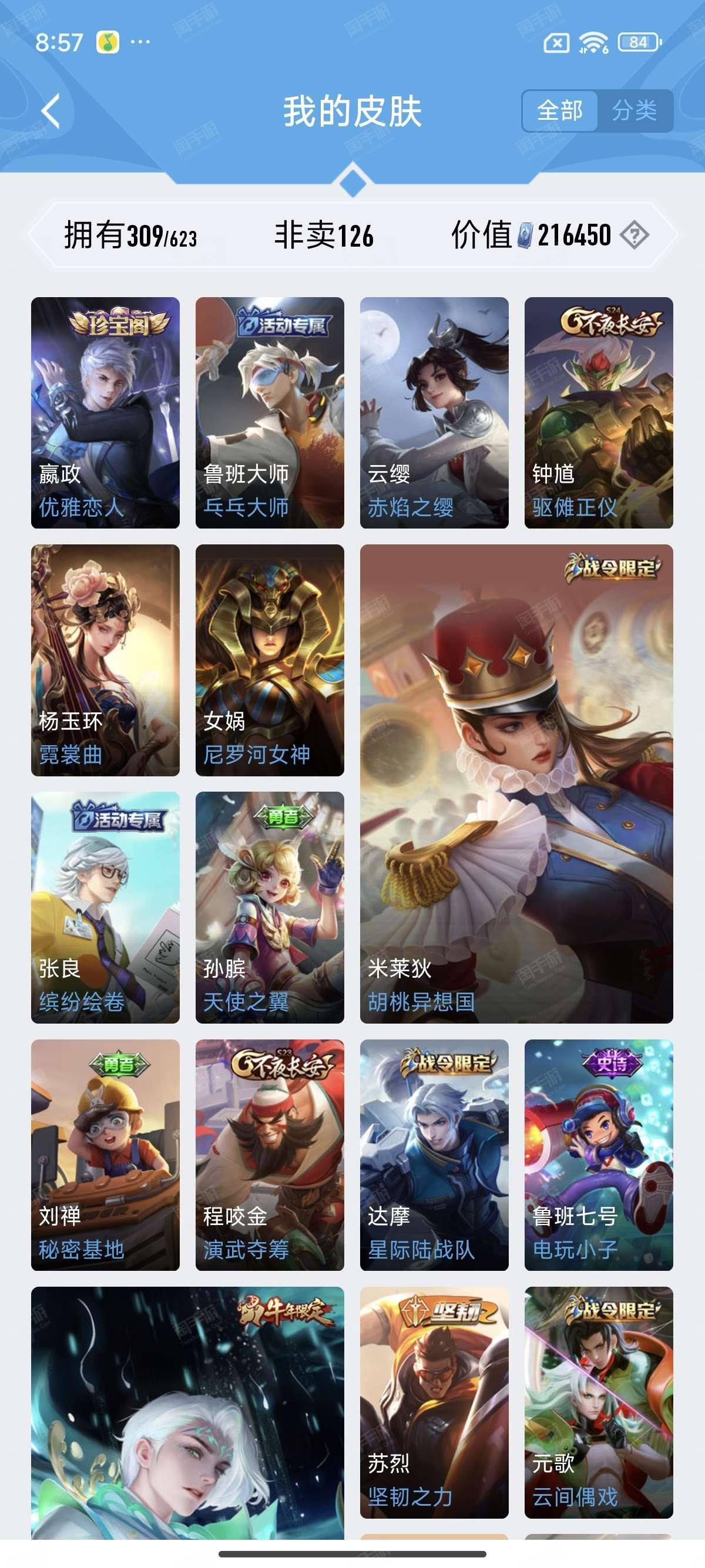Open 杨玉环 霓裳曲 skin card
Viewport: 705px width, 1568px height.
(x=105, y=660)
